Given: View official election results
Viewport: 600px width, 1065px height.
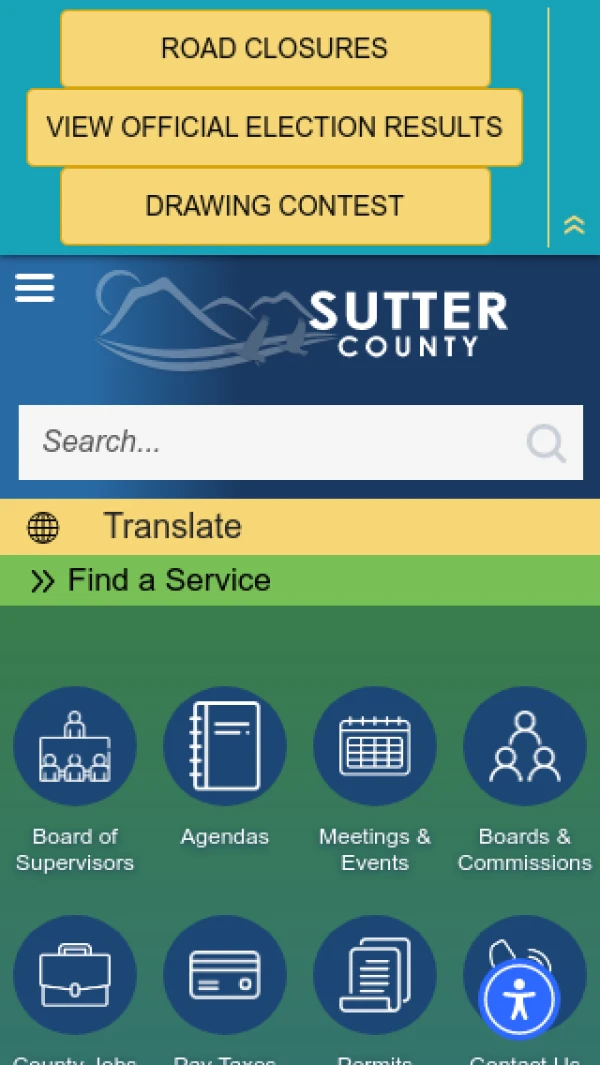Looking at the screenshot, I should tap(275, 127).
